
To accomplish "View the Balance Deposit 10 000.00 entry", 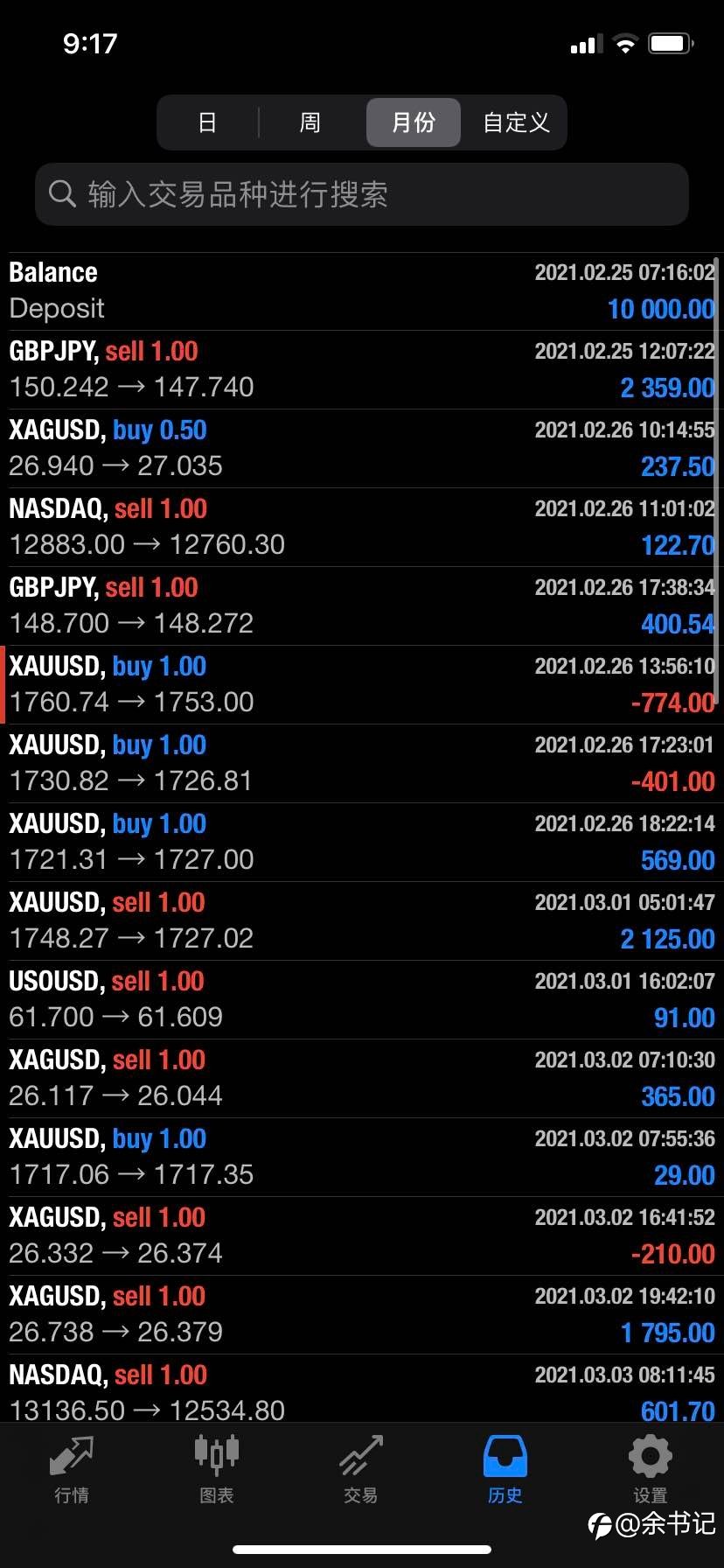I will click(x=362, y=291).
